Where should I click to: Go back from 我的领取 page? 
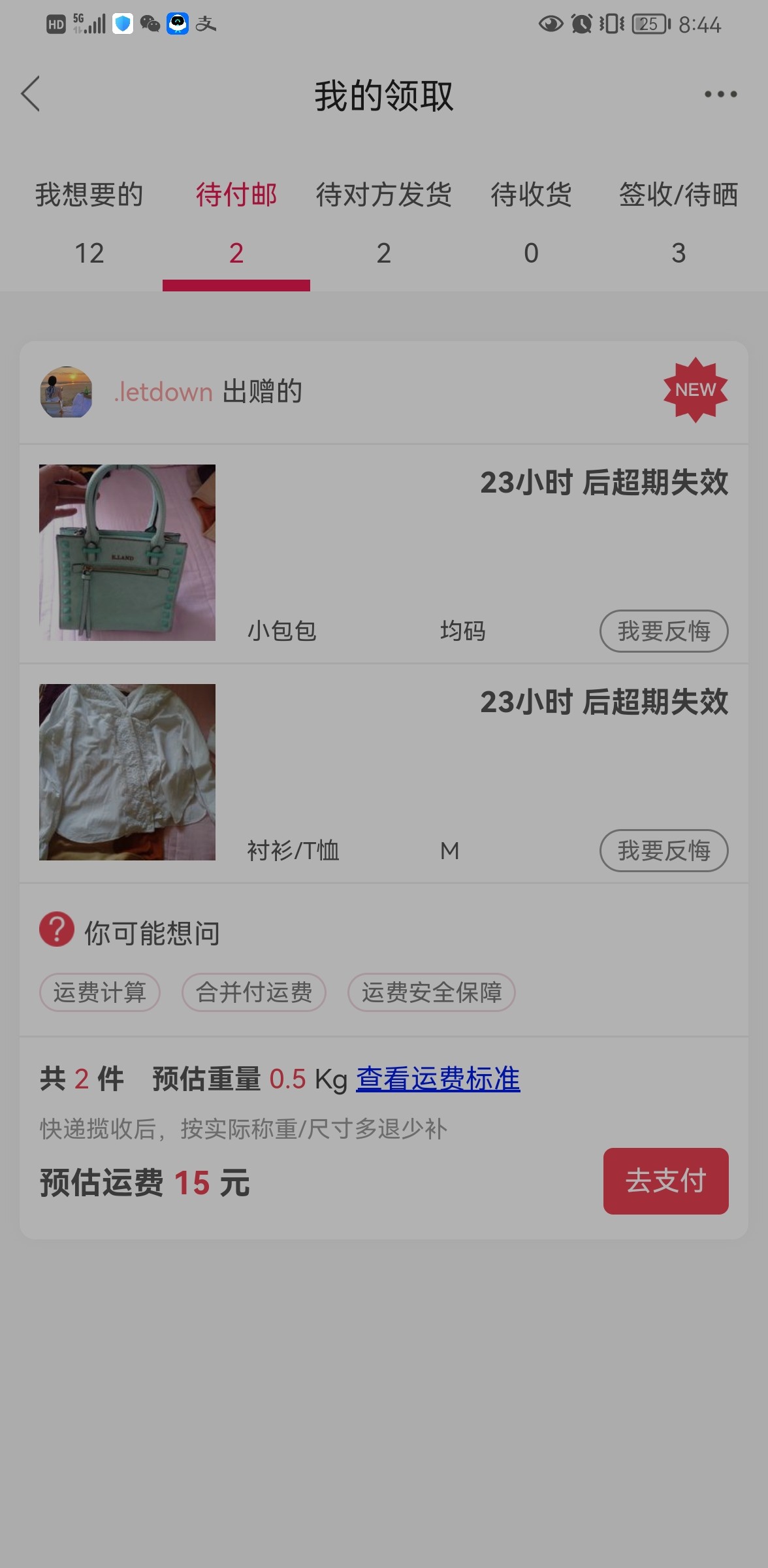[31, 94]
